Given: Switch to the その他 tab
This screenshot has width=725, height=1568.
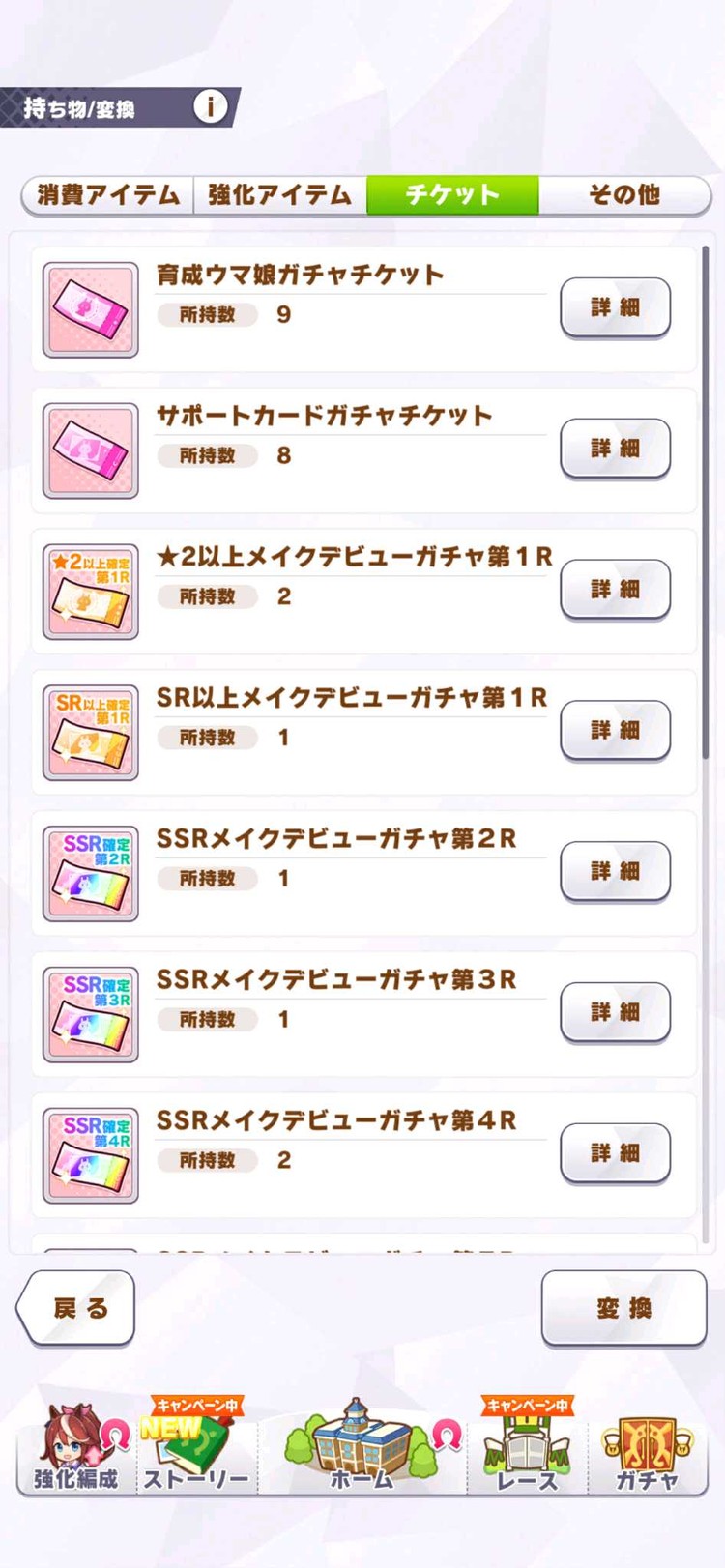Looking at the screenshot, I should click(x=625, y=194).
